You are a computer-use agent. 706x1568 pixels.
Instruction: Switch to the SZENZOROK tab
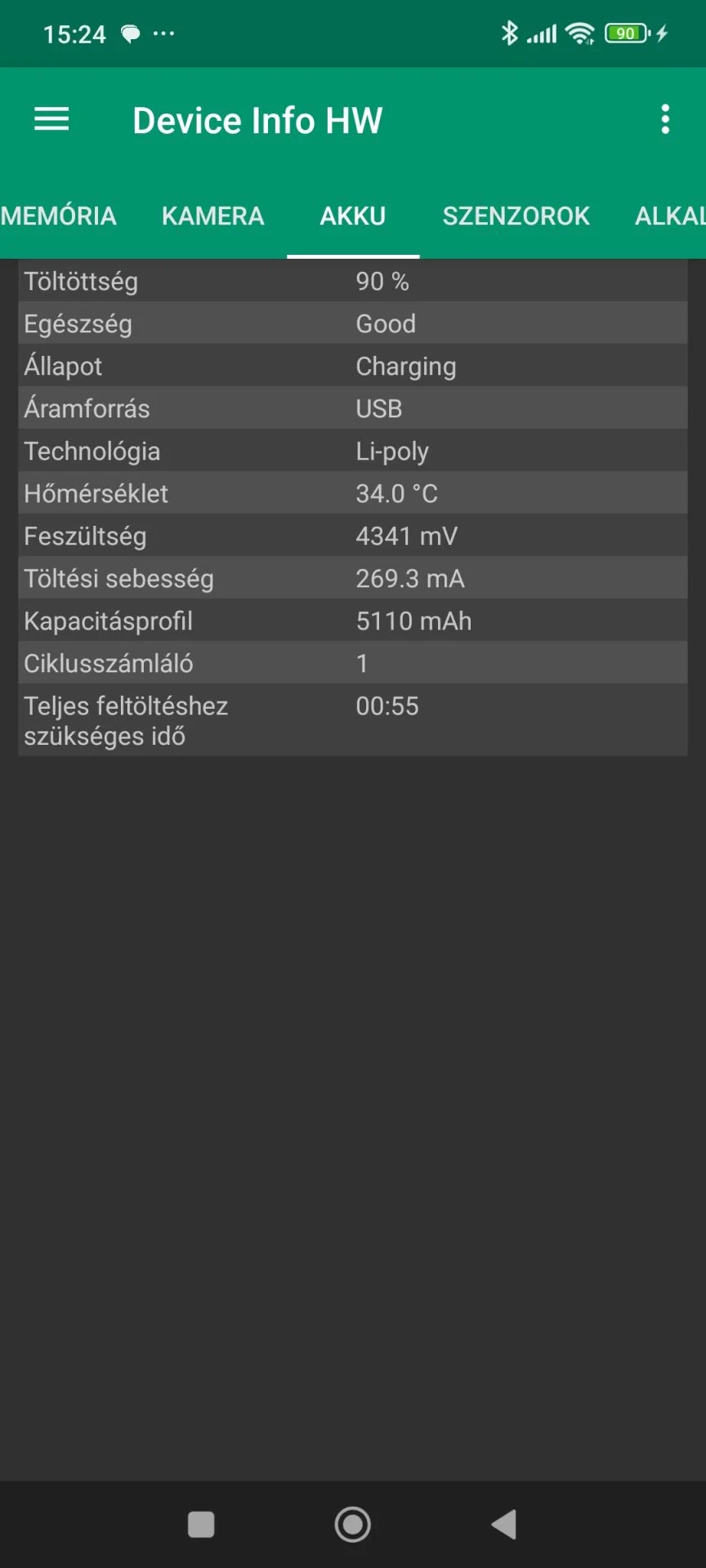click(x=516, y=216)
